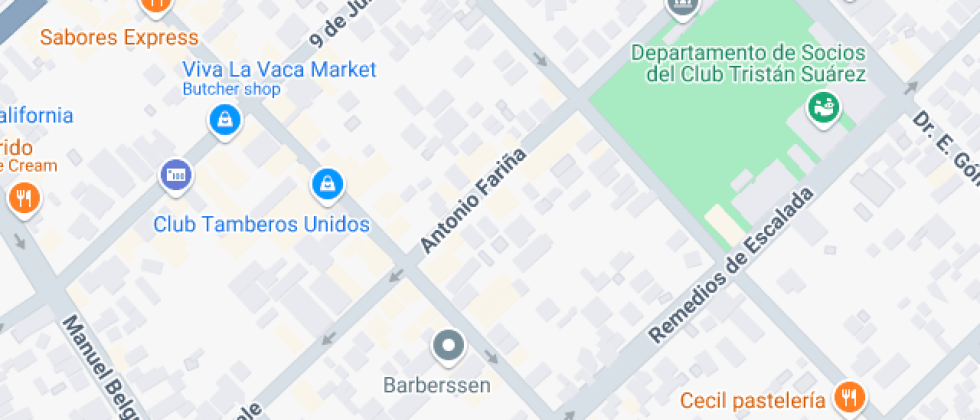Tap the purple store pin above Club Tamberos Unidos
980x420 pixels.
(176, 176)
